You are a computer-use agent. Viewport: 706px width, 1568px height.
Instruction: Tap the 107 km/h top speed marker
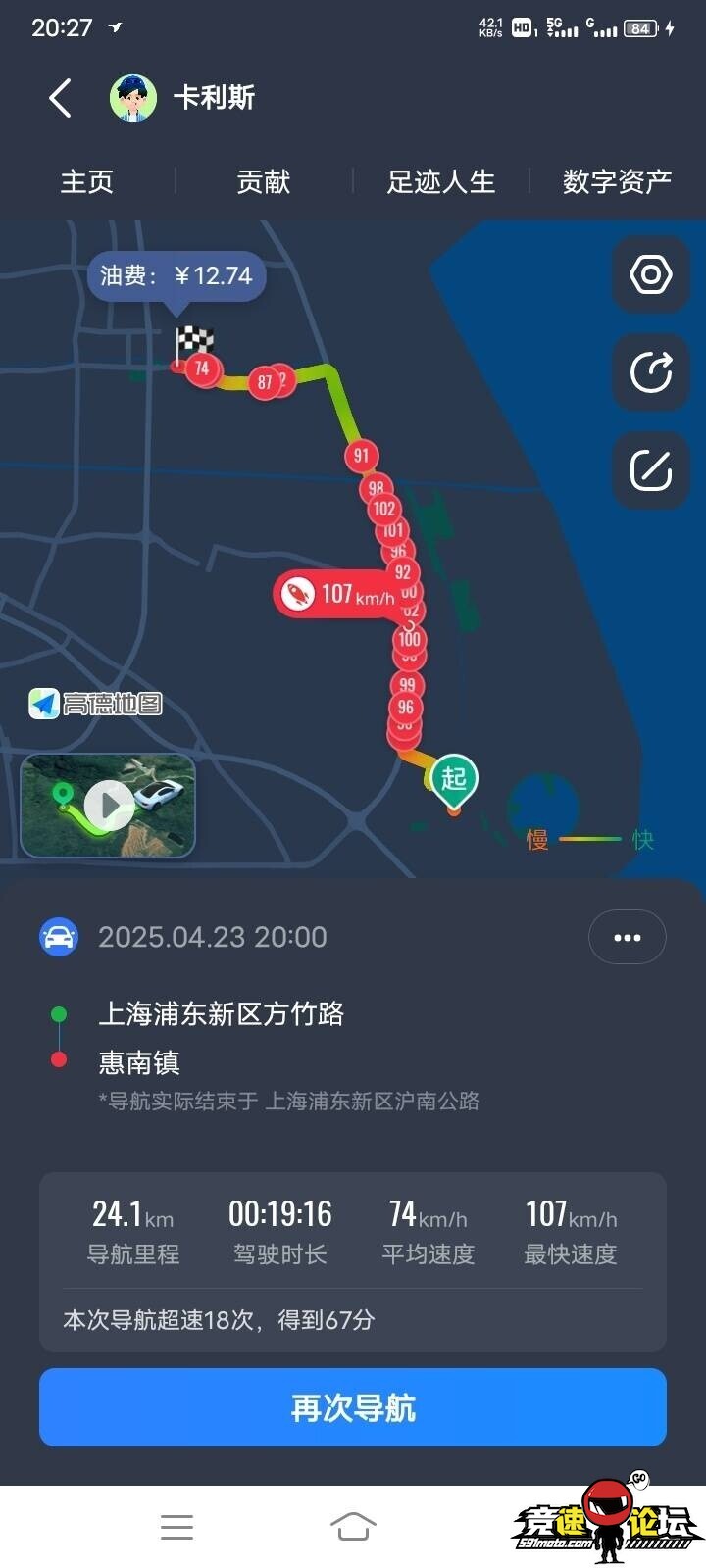[338, 594]
